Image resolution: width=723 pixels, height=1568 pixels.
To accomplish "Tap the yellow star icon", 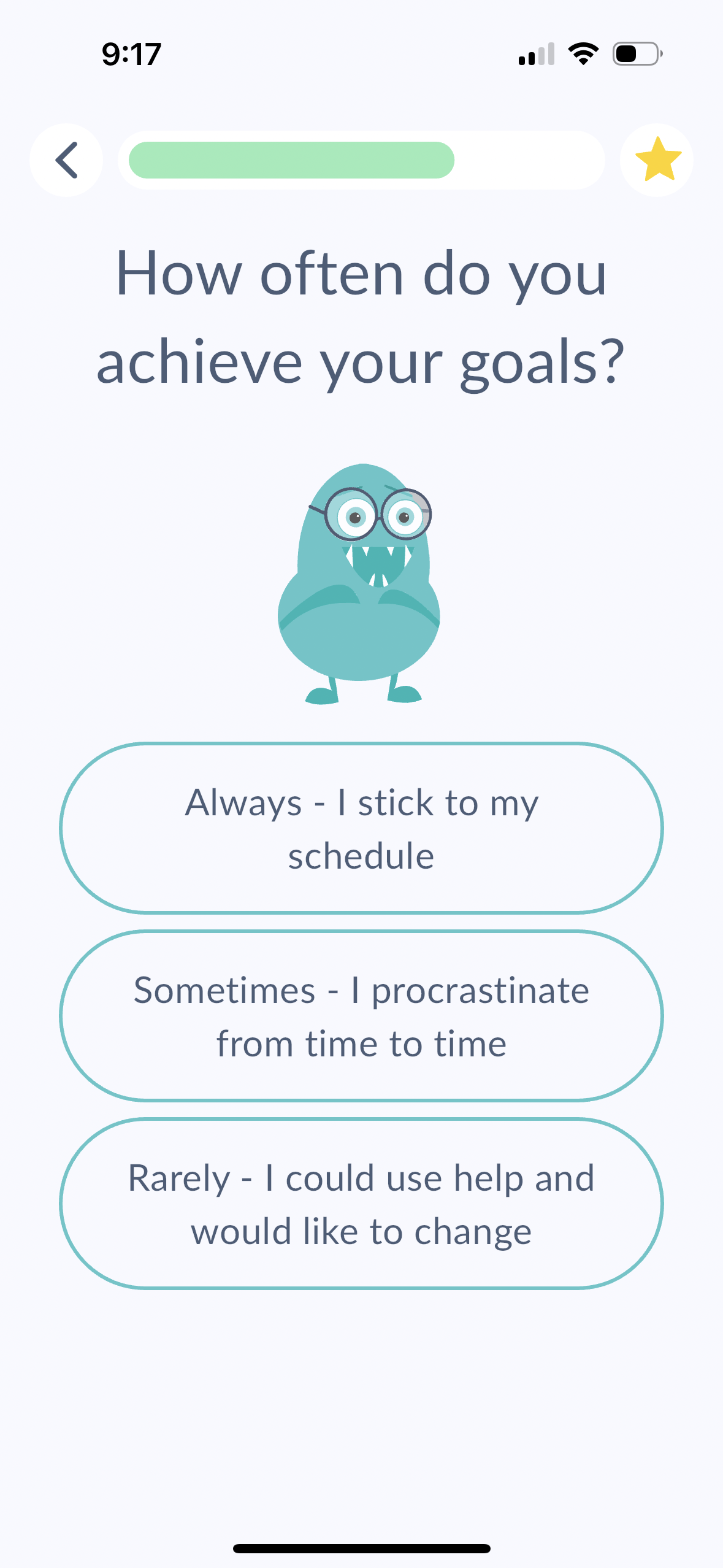I will pyautogui.click(x=657, y=160).
